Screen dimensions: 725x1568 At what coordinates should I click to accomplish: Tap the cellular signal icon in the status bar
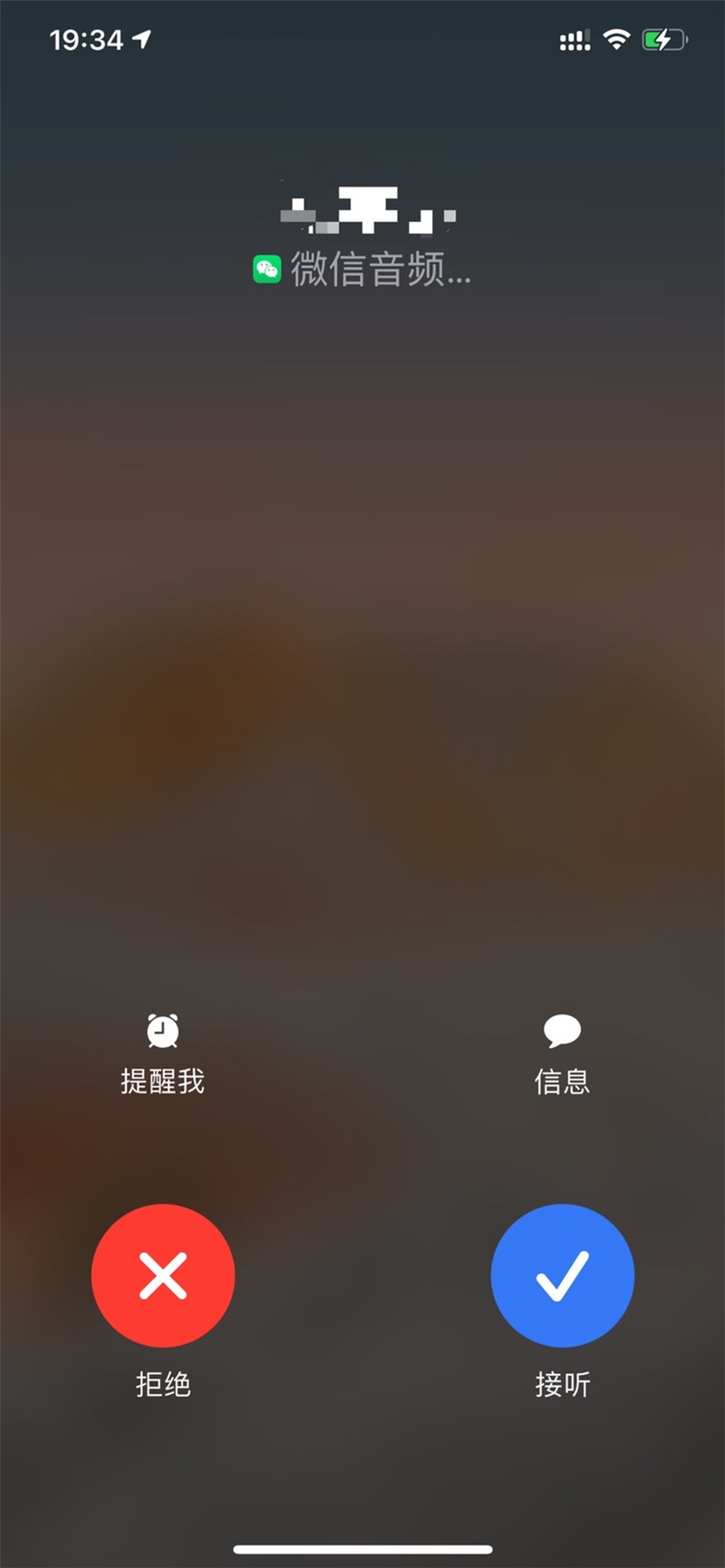pos(574,40)
